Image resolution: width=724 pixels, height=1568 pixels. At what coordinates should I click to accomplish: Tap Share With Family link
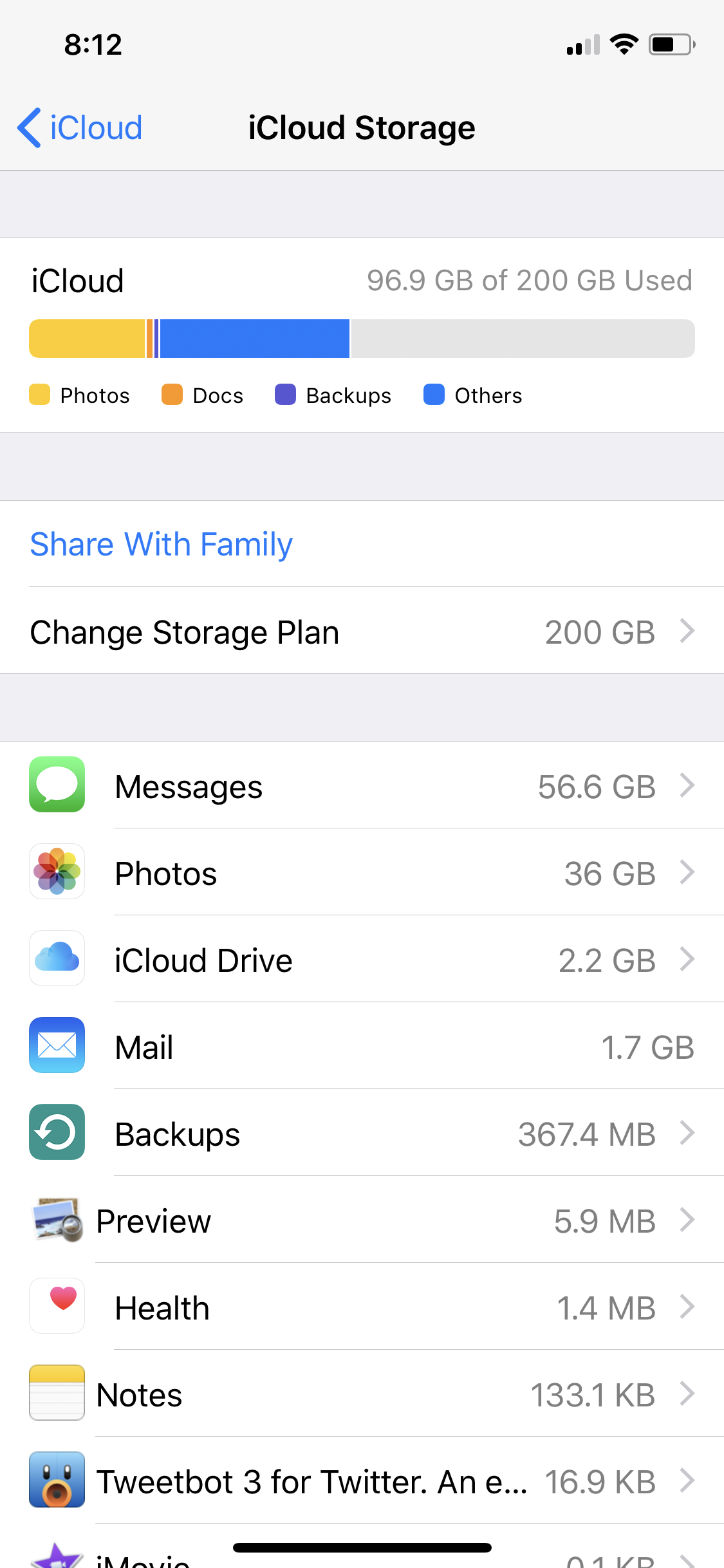click(x=162, y=545)
